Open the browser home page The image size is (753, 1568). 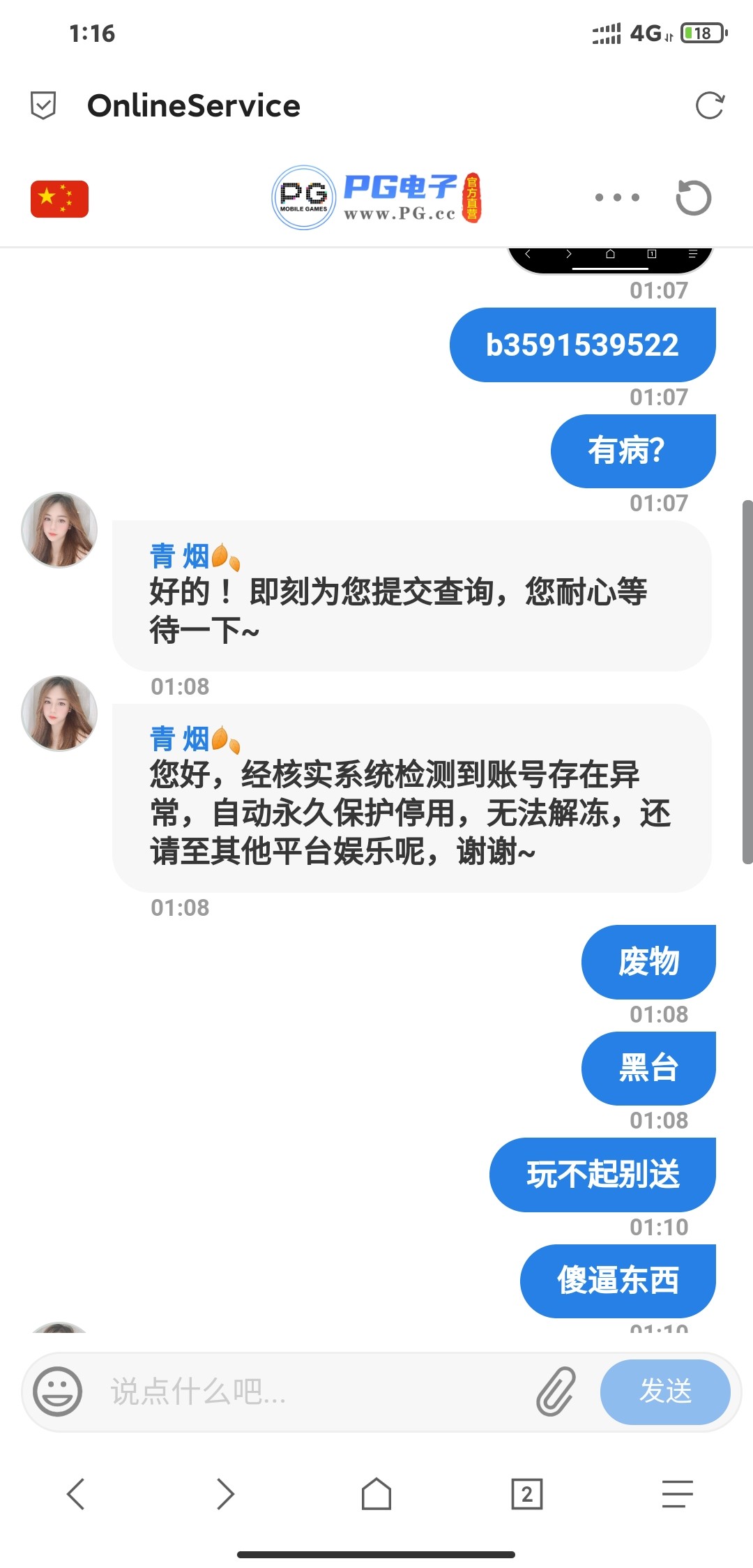click(x=376, y=1493)
